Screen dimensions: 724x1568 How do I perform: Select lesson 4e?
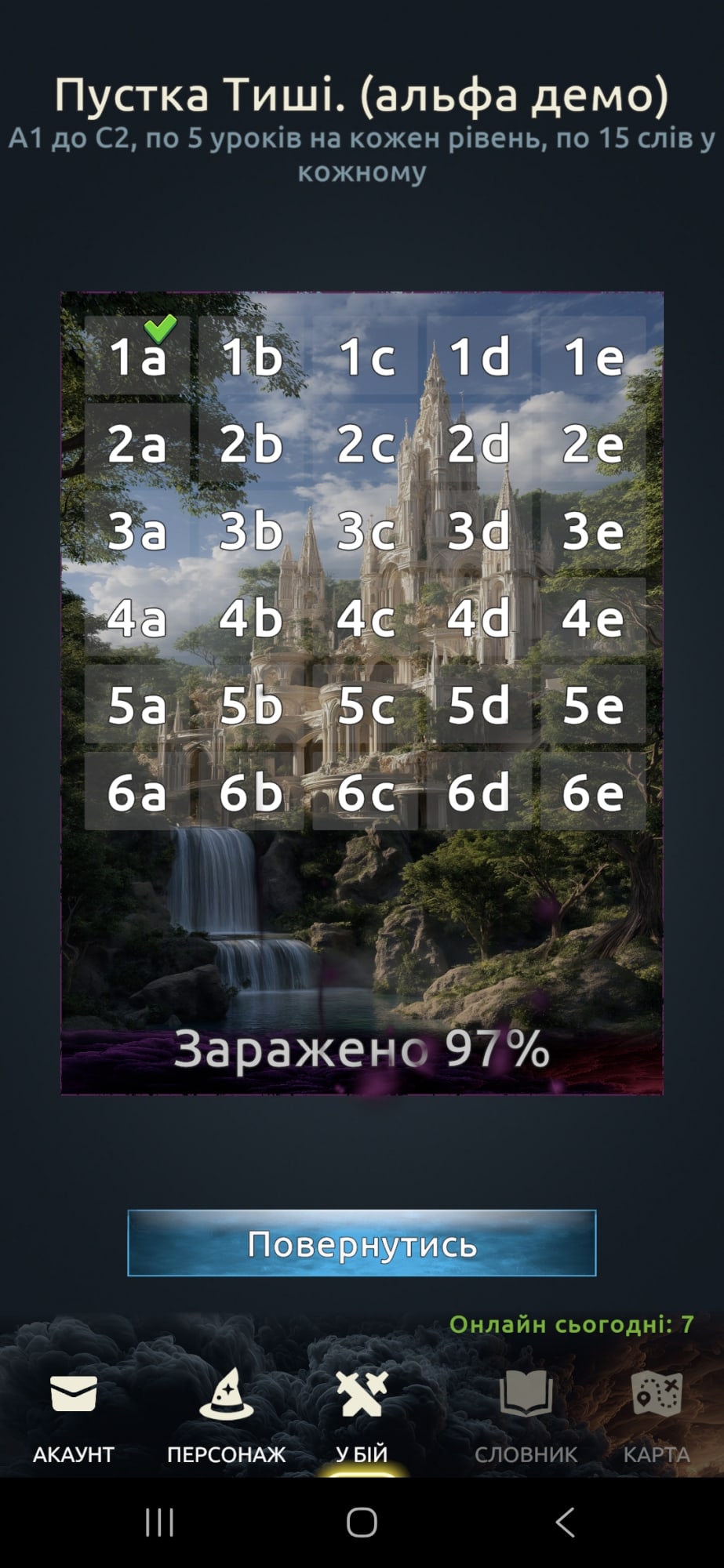[593, 618]
